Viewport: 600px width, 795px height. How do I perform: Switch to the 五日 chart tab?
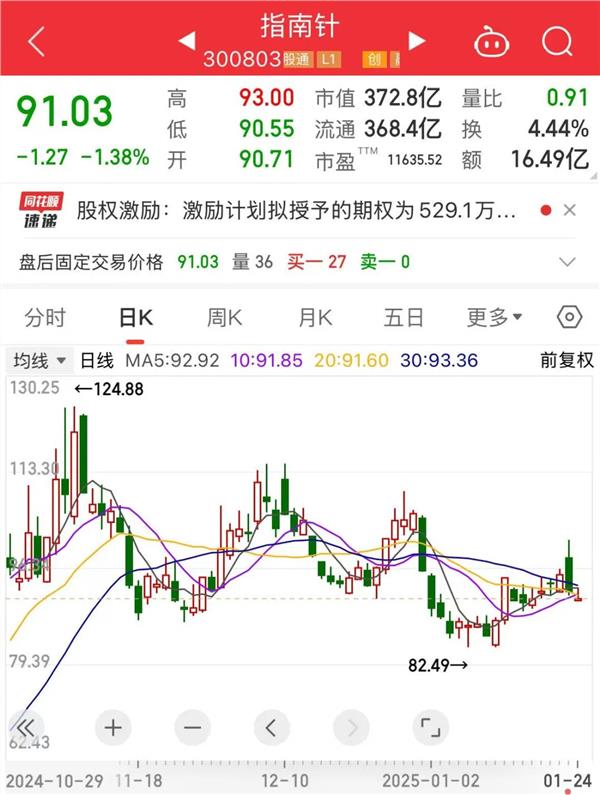pos(404,317)
